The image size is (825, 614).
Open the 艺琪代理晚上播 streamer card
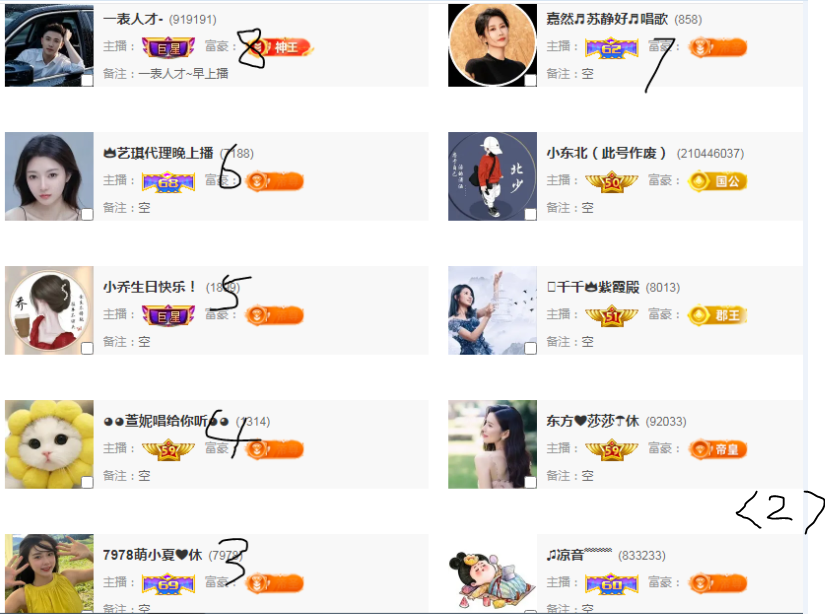(158, 153)
